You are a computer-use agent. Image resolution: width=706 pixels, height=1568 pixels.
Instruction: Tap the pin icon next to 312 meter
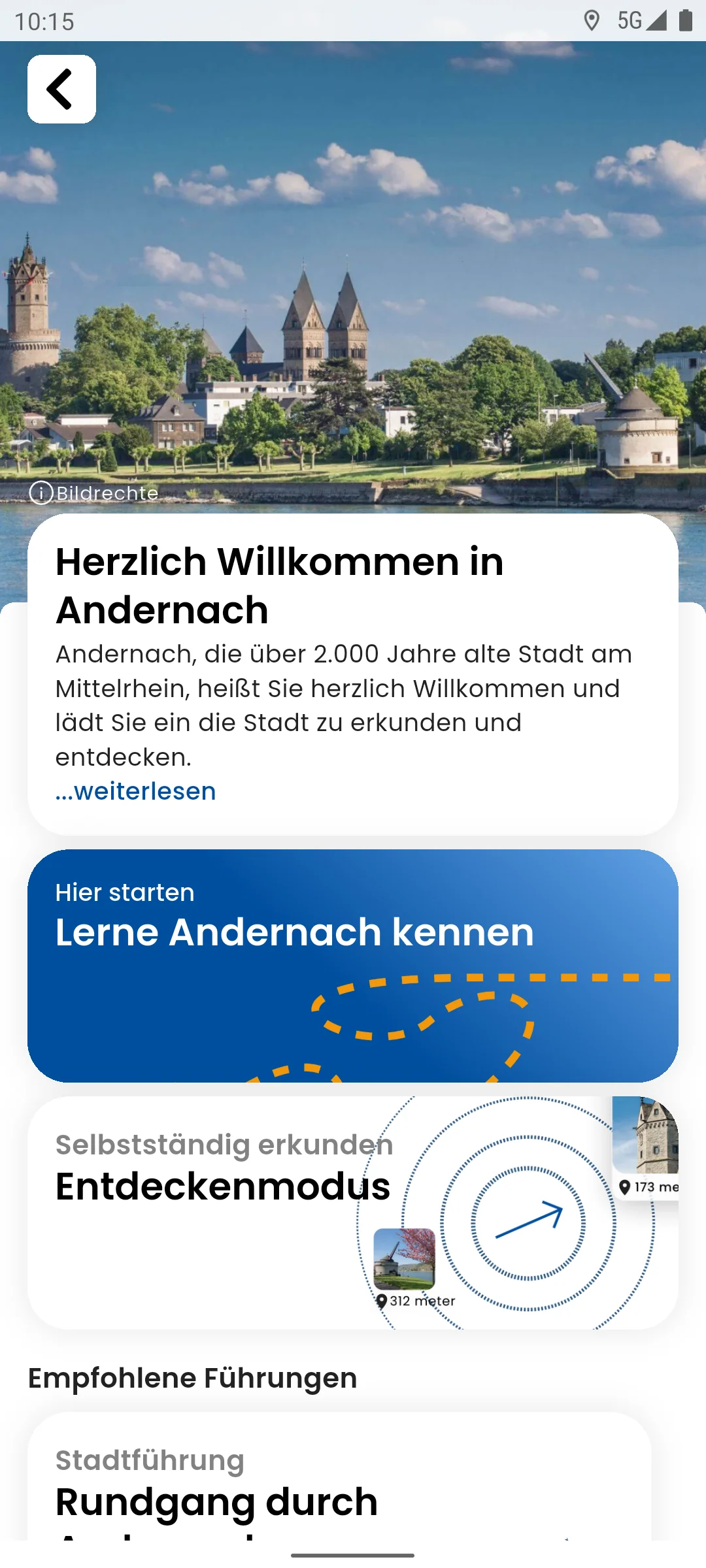[381, 1301]
